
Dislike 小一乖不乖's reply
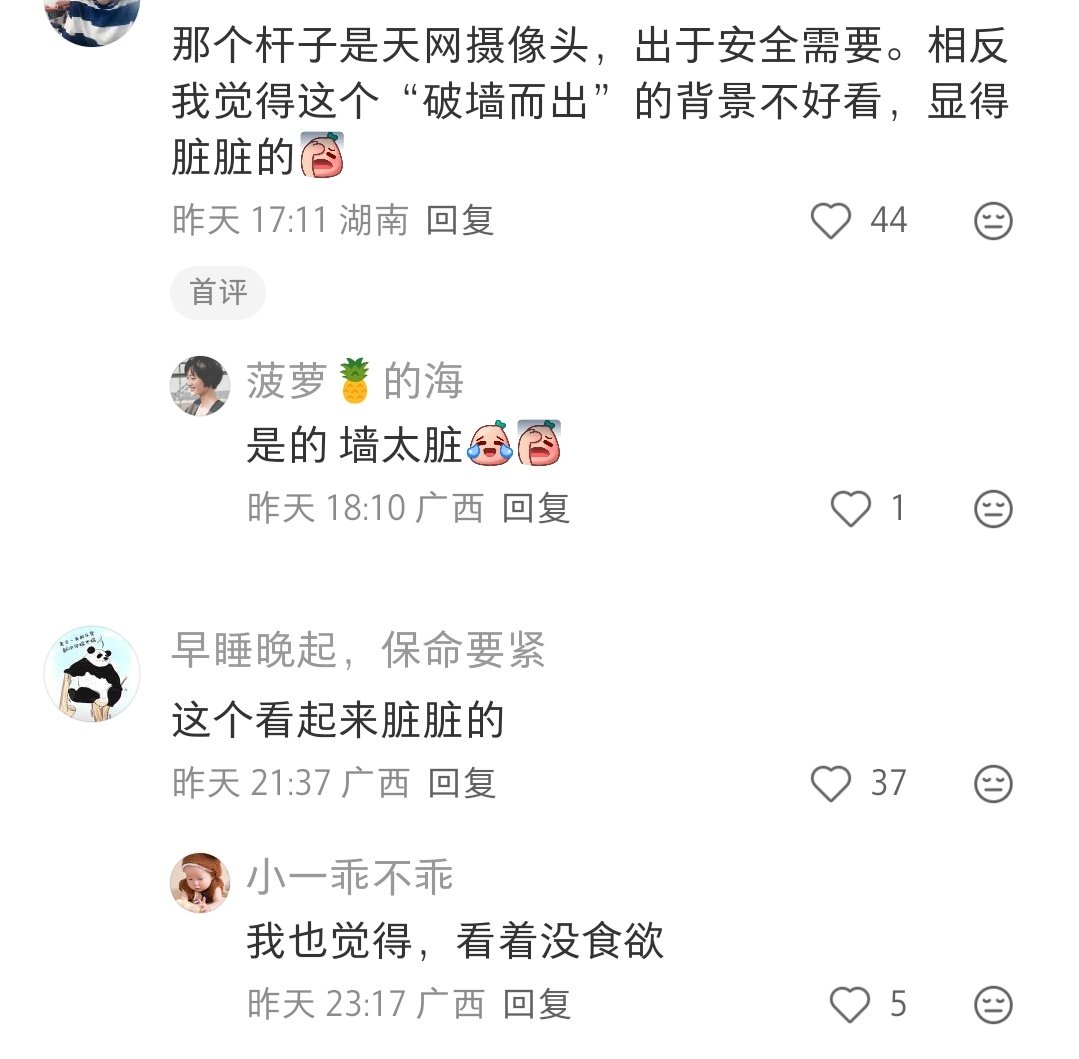pos(993,1004)
